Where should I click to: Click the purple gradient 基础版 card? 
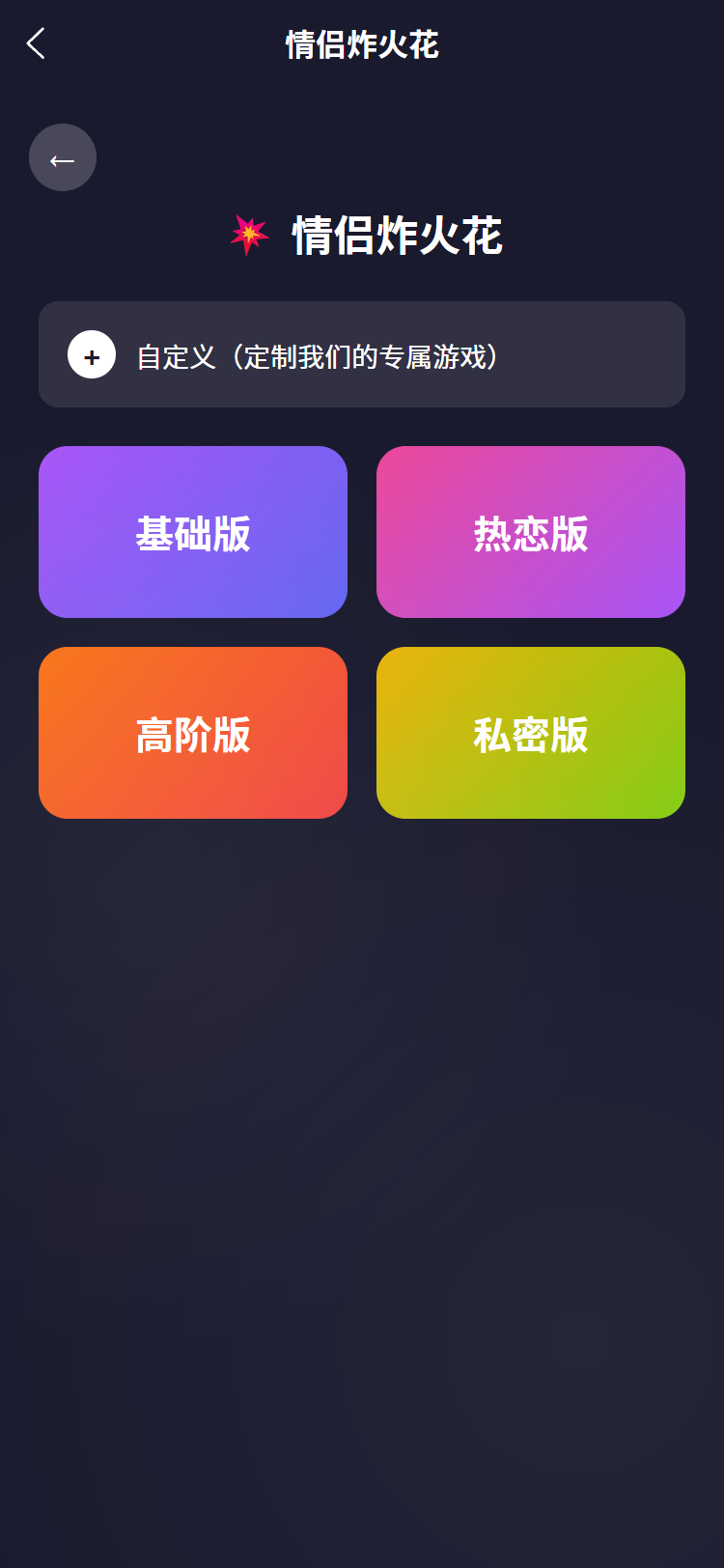point(193,531)
